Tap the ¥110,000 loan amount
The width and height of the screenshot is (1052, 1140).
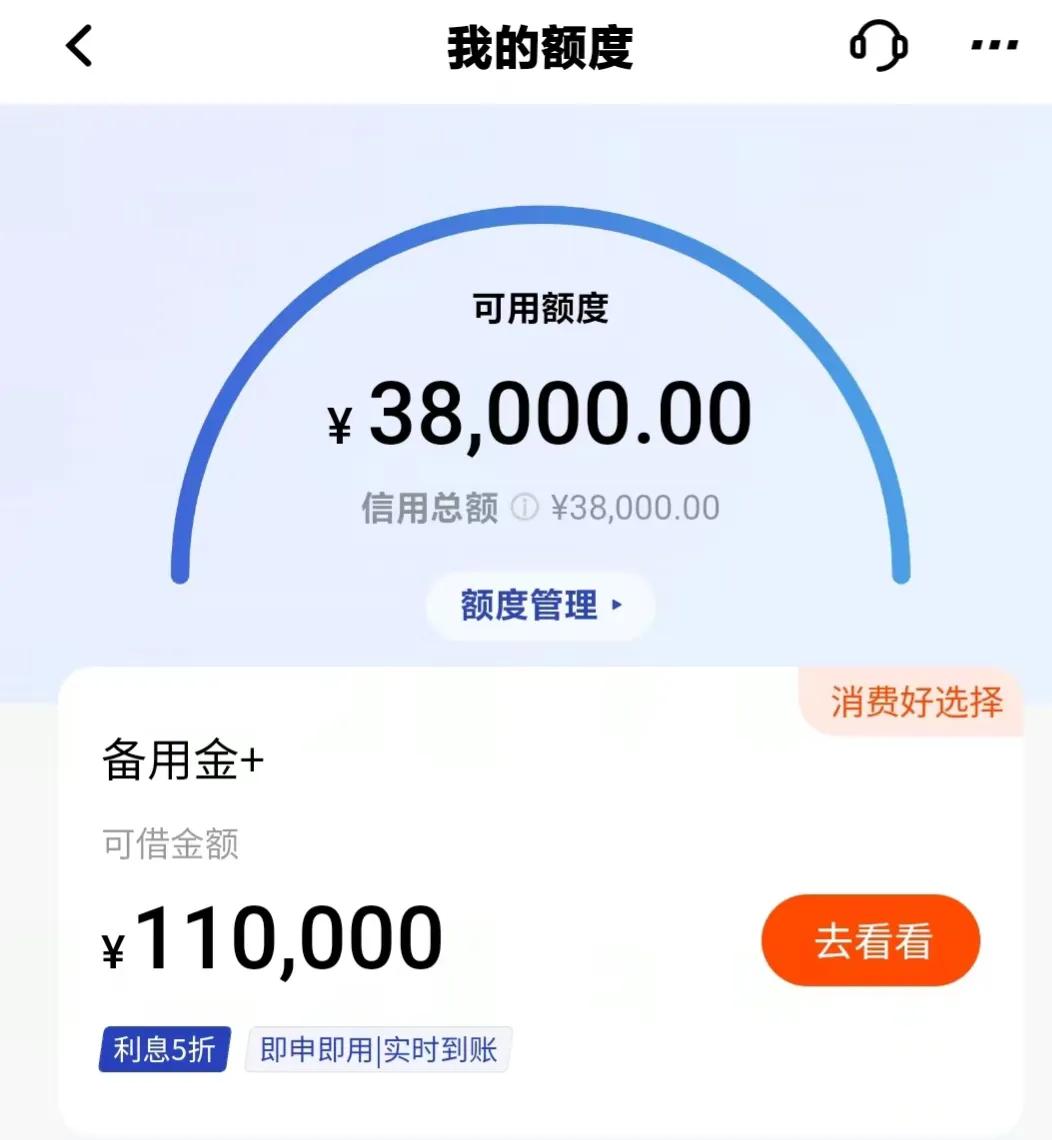(x=270, y=936)
